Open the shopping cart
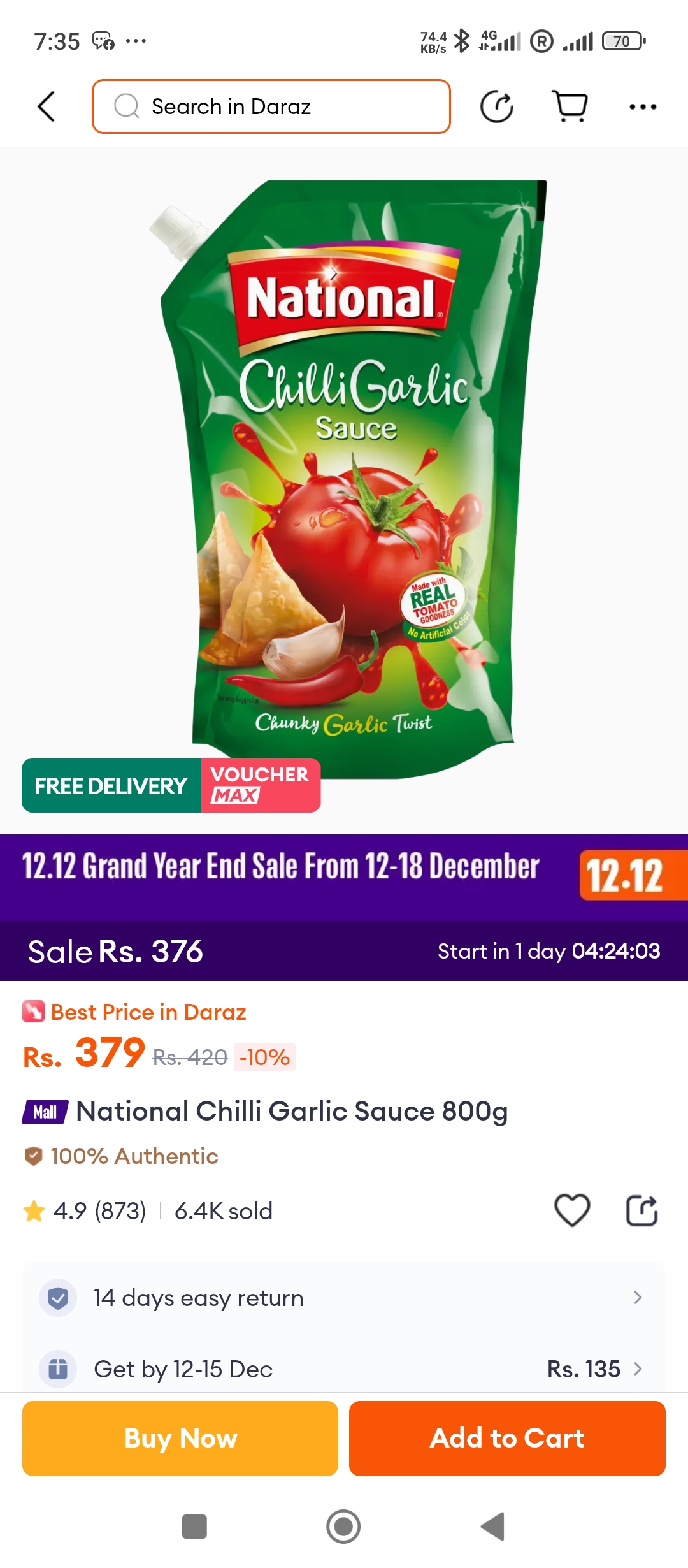The height and width of the screenshot is (1568, 688). pos(570,106)
